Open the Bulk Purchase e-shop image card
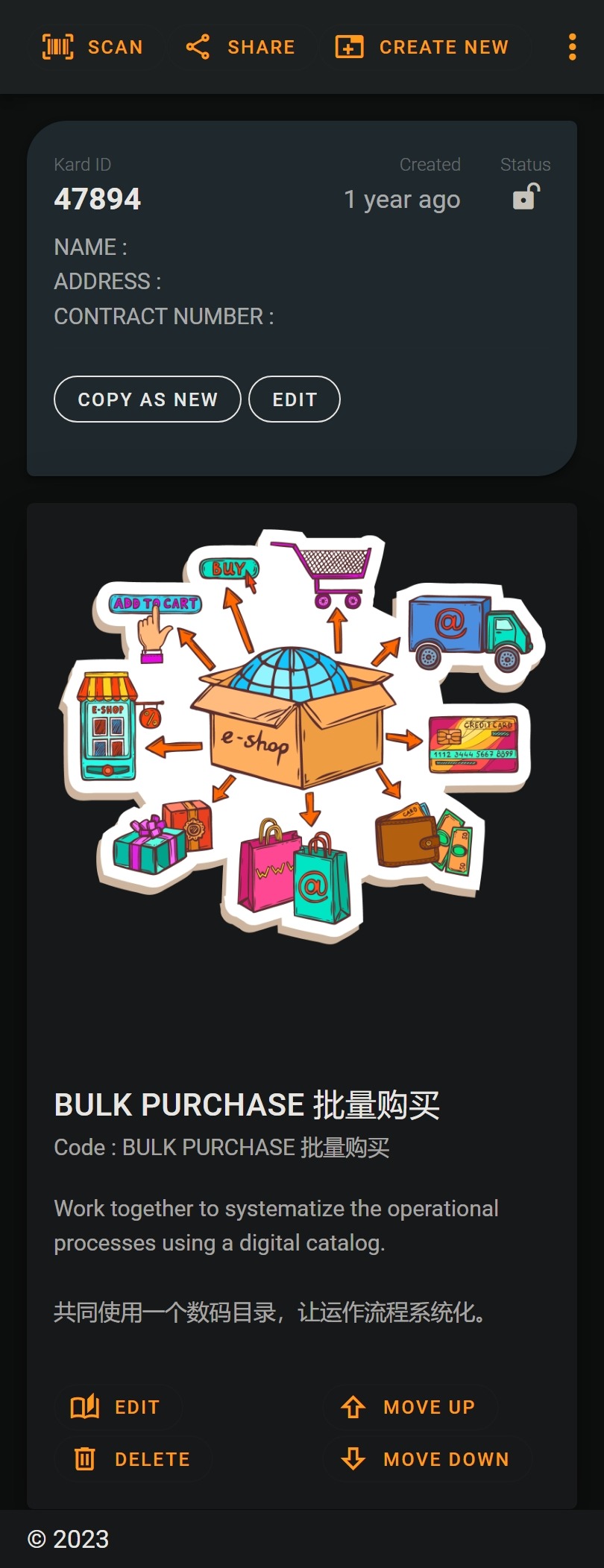The width and height of the screenshot is (604, 1568). click(x=302, y=734)
